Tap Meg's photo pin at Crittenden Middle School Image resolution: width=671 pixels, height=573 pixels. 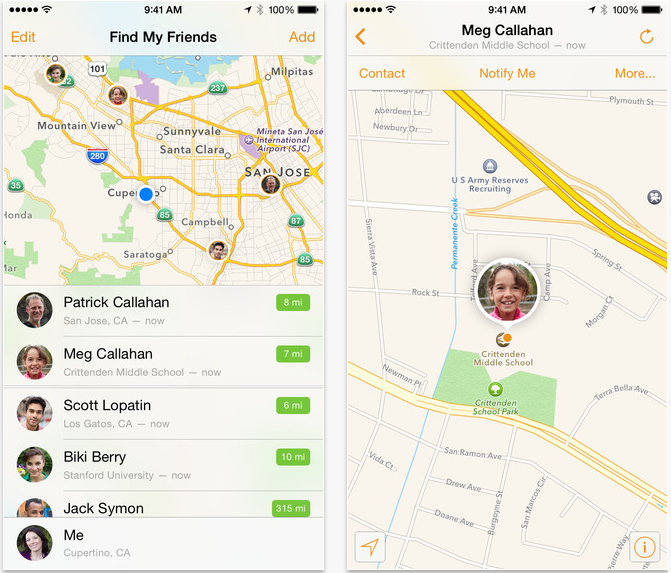tap(507, 292)
